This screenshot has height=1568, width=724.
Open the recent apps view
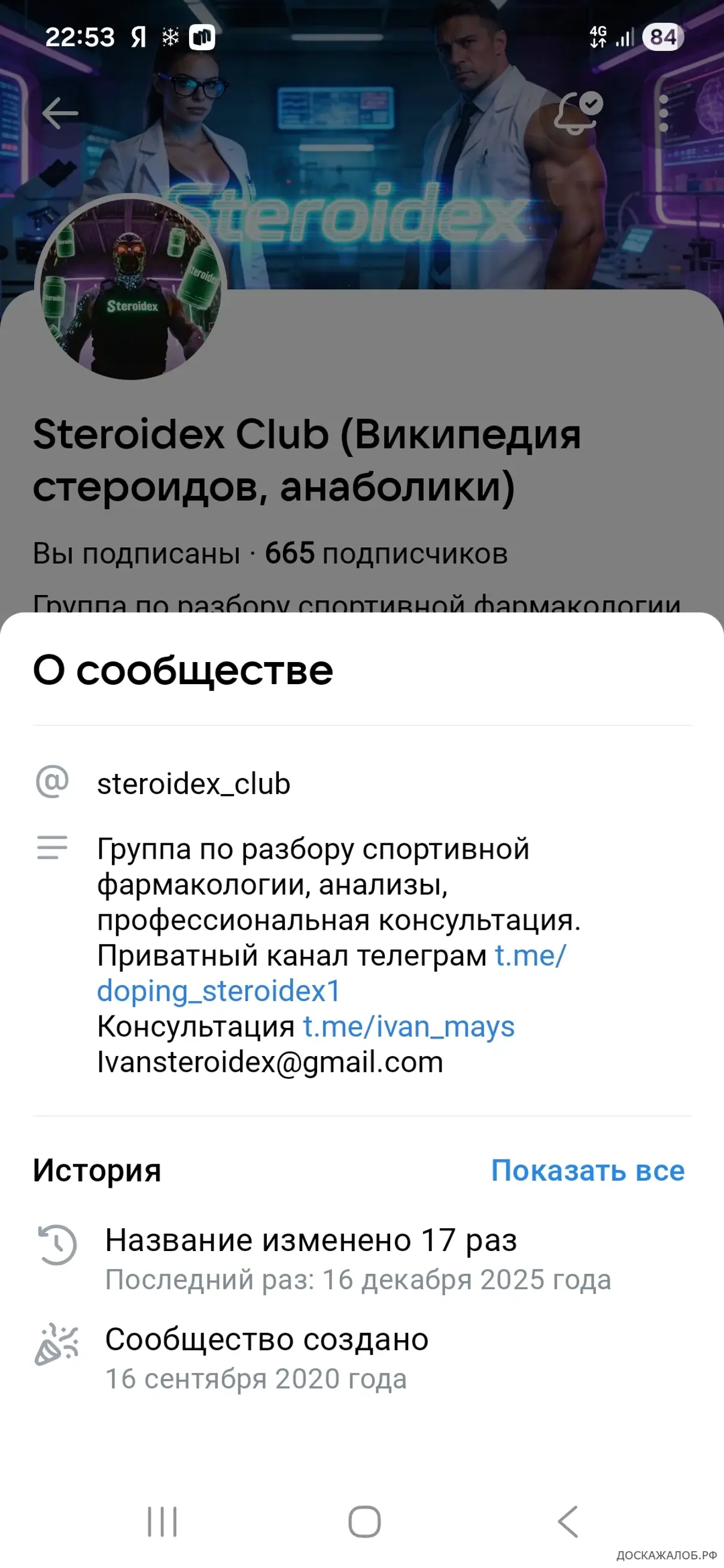click(162, 1522)
